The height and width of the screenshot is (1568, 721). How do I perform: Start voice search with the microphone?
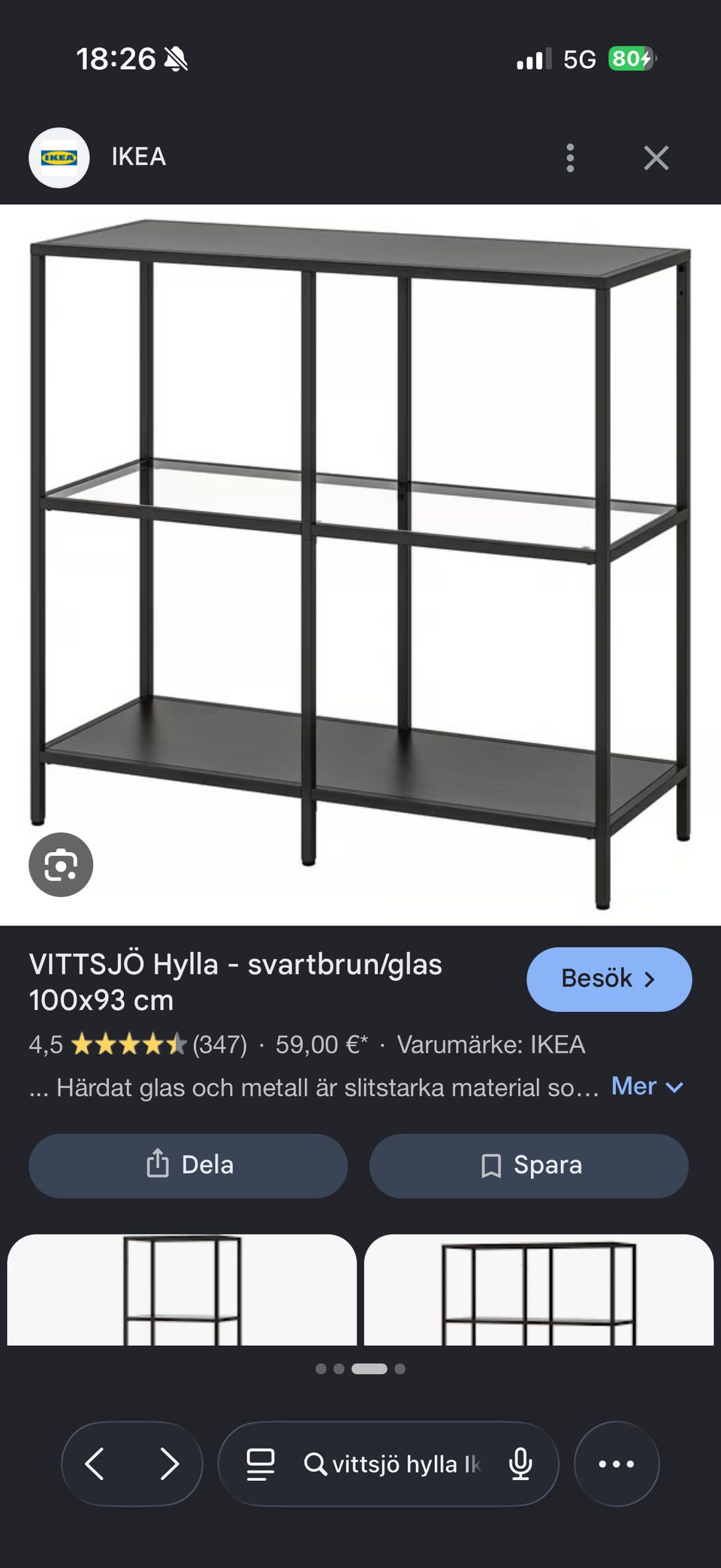coord(520,1464)
